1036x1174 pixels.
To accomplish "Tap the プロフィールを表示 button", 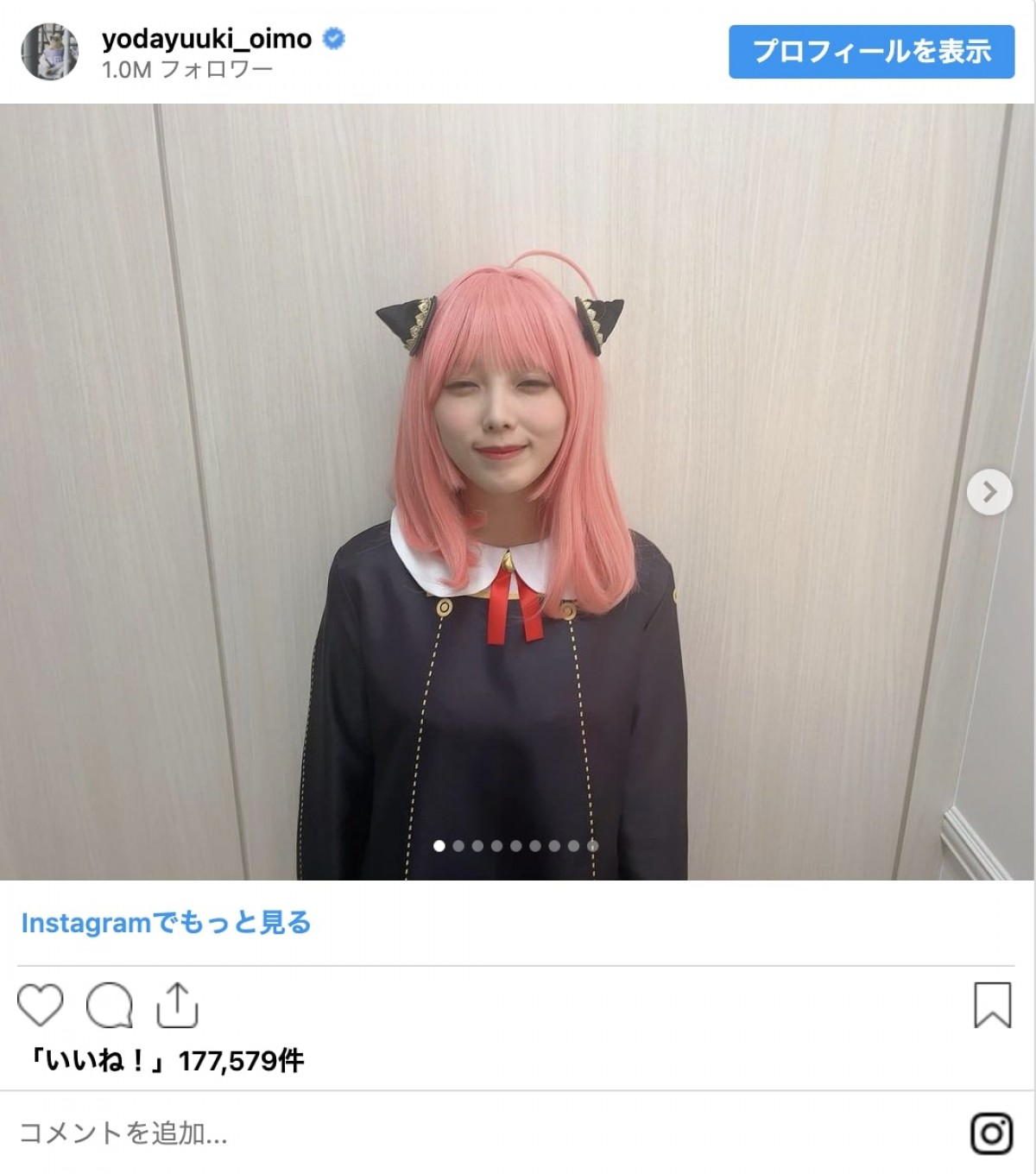I will [871, 52].
